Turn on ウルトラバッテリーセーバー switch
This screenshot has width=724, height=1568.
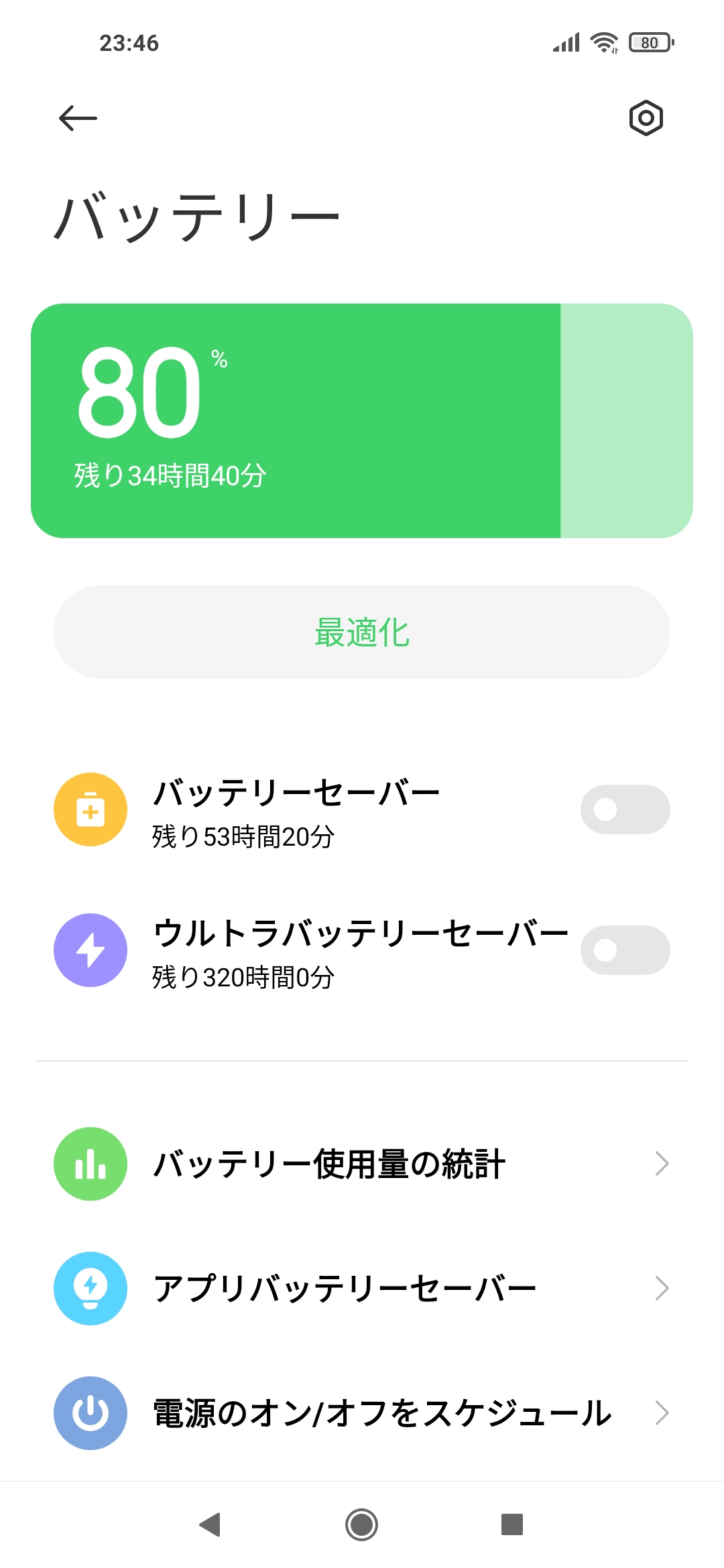[625, 950]
